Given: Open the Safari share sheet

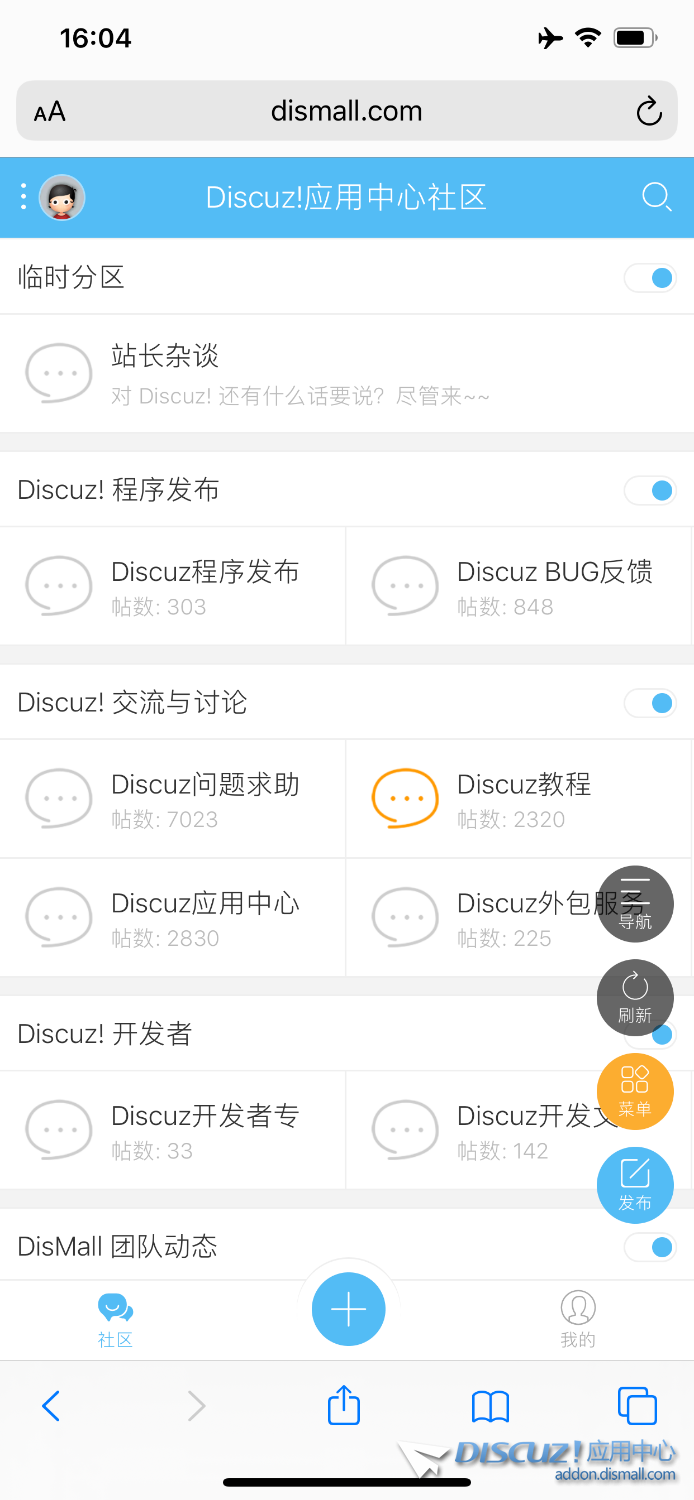Looking at the screenshot, I should coord(344,1406).
